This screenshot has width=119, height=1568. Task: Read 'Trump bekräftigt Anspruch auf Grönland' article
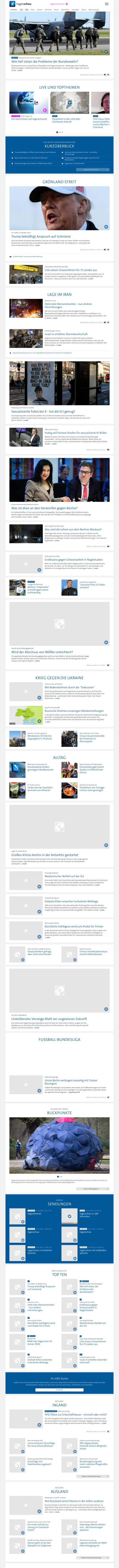point(40,236)
